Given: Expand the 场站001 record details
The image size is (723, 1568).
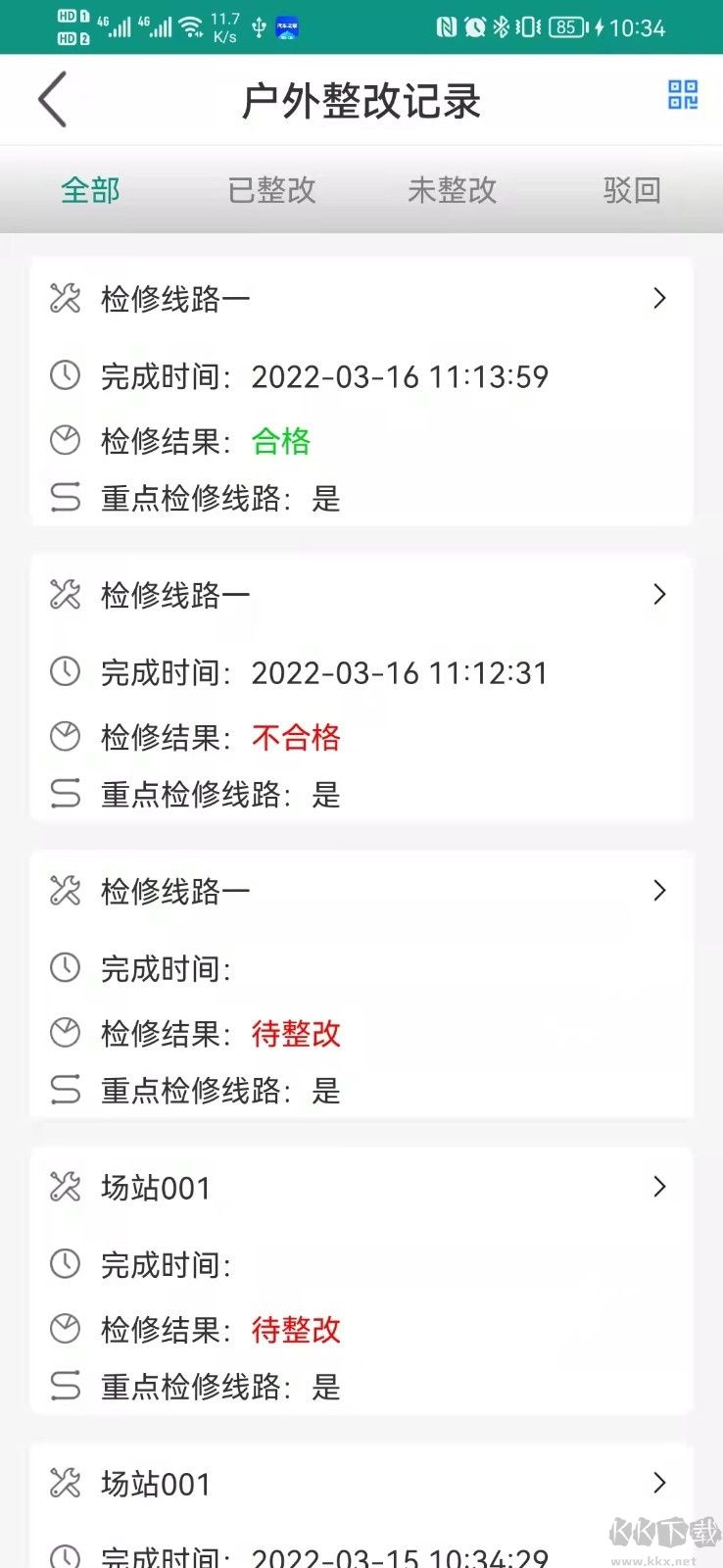Looking at the screenshot, I should point(659,1187).
